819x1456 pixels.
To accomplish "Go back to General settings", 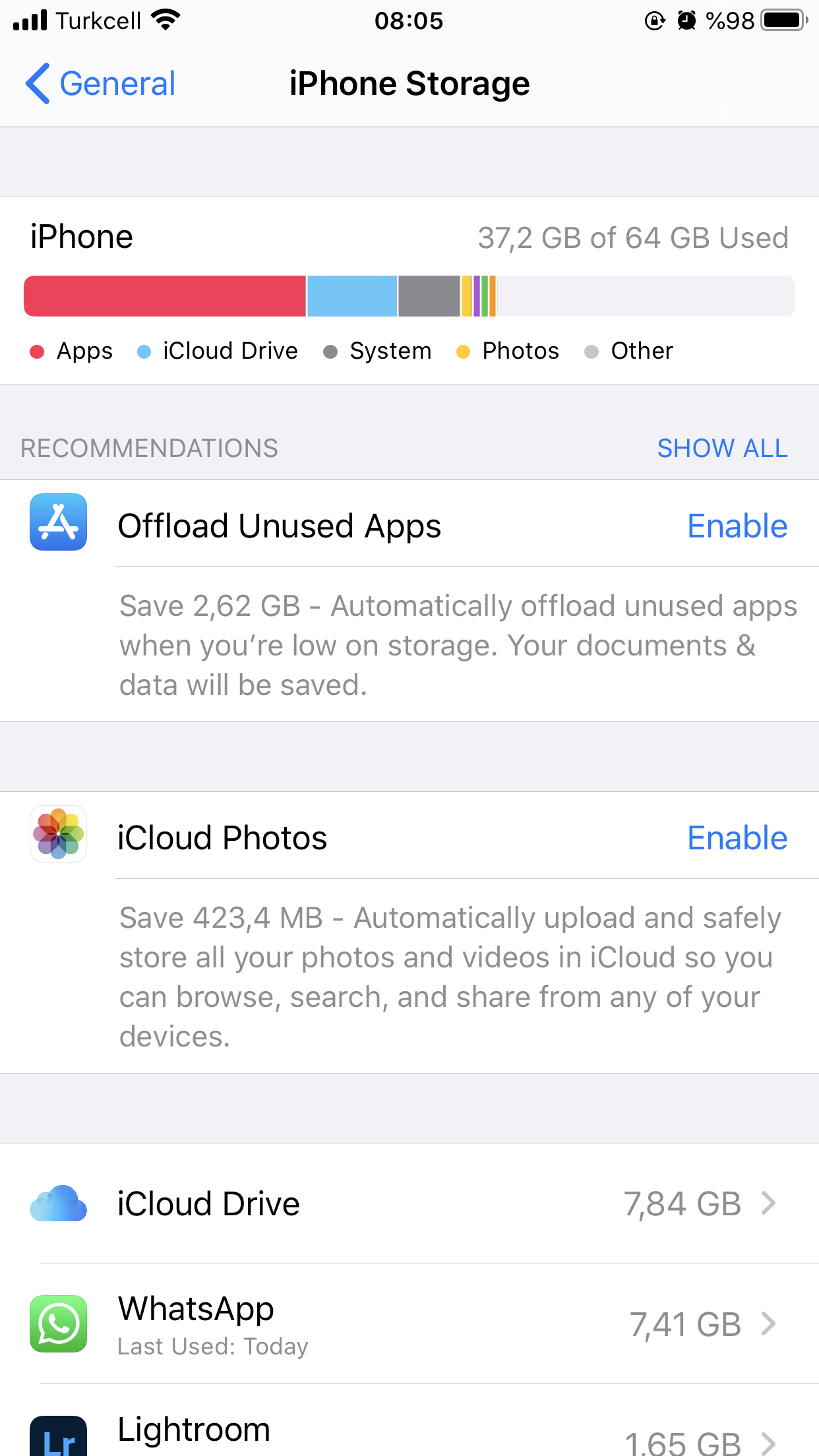I will pos(100,84).
